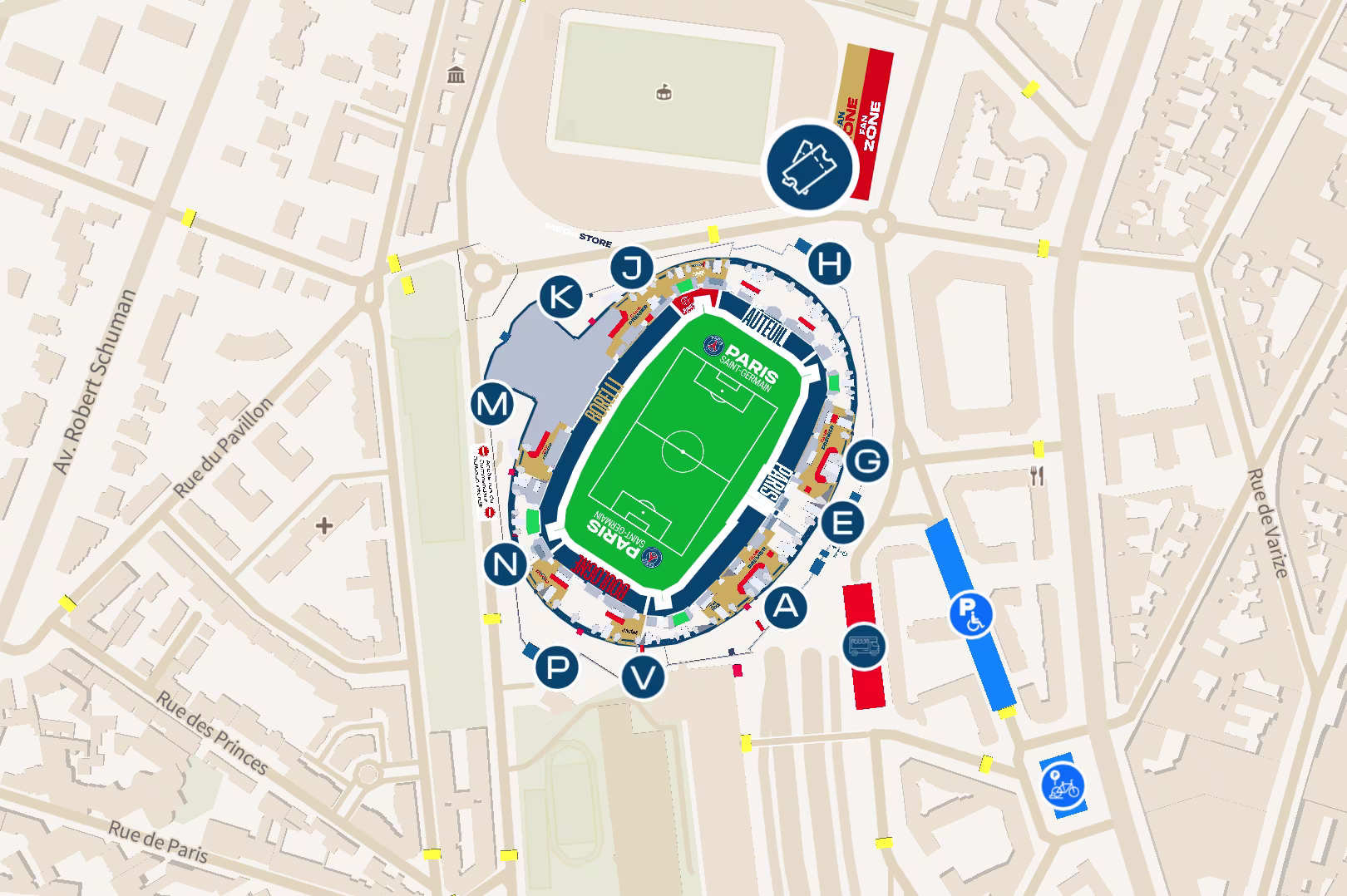Open the ticket office marker
Image resolution: width=1347 pixels, height=896 pixels.
coord(810,165)
